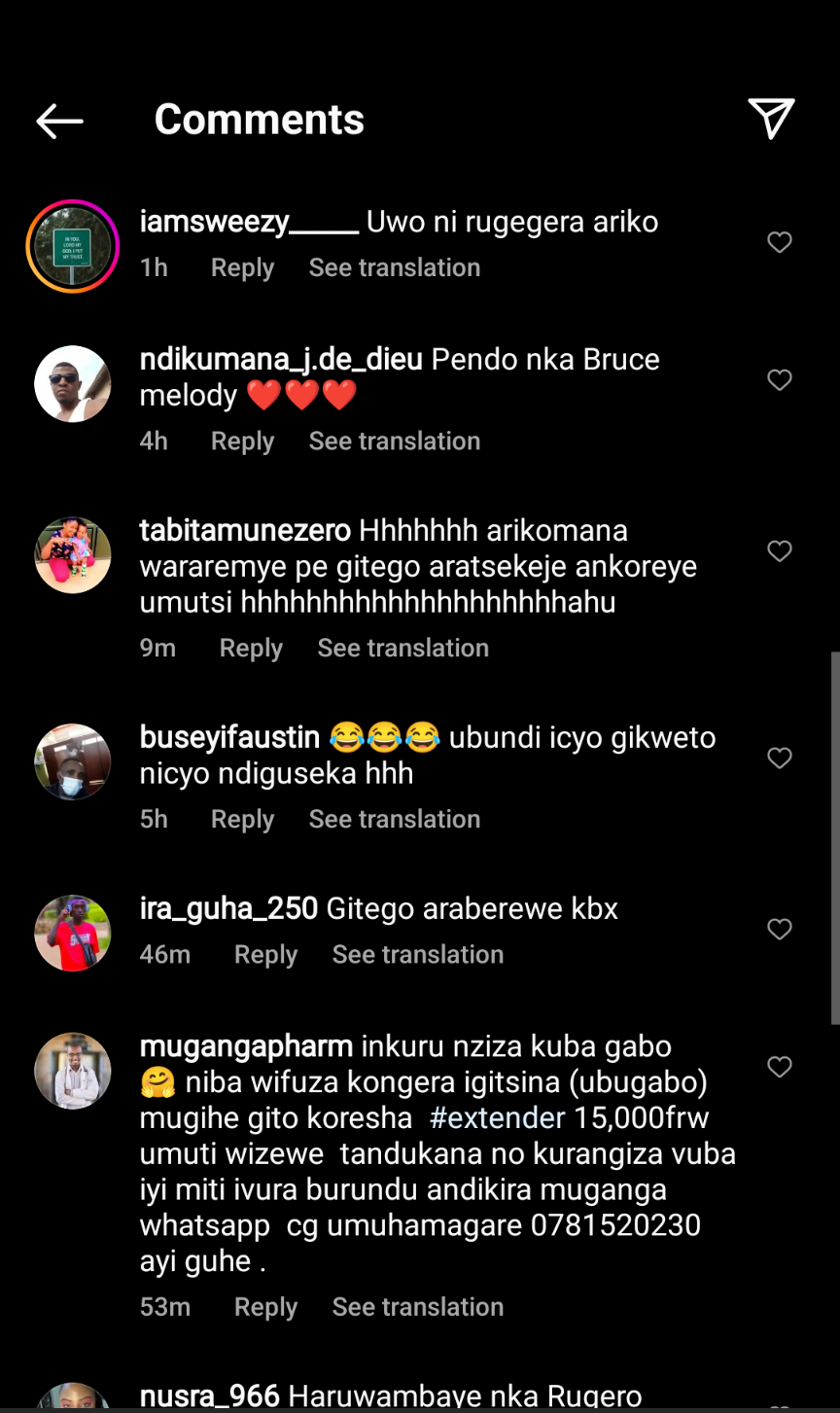
Task: Reply to tabitamunezero's comment
Action: pos(251,648)
